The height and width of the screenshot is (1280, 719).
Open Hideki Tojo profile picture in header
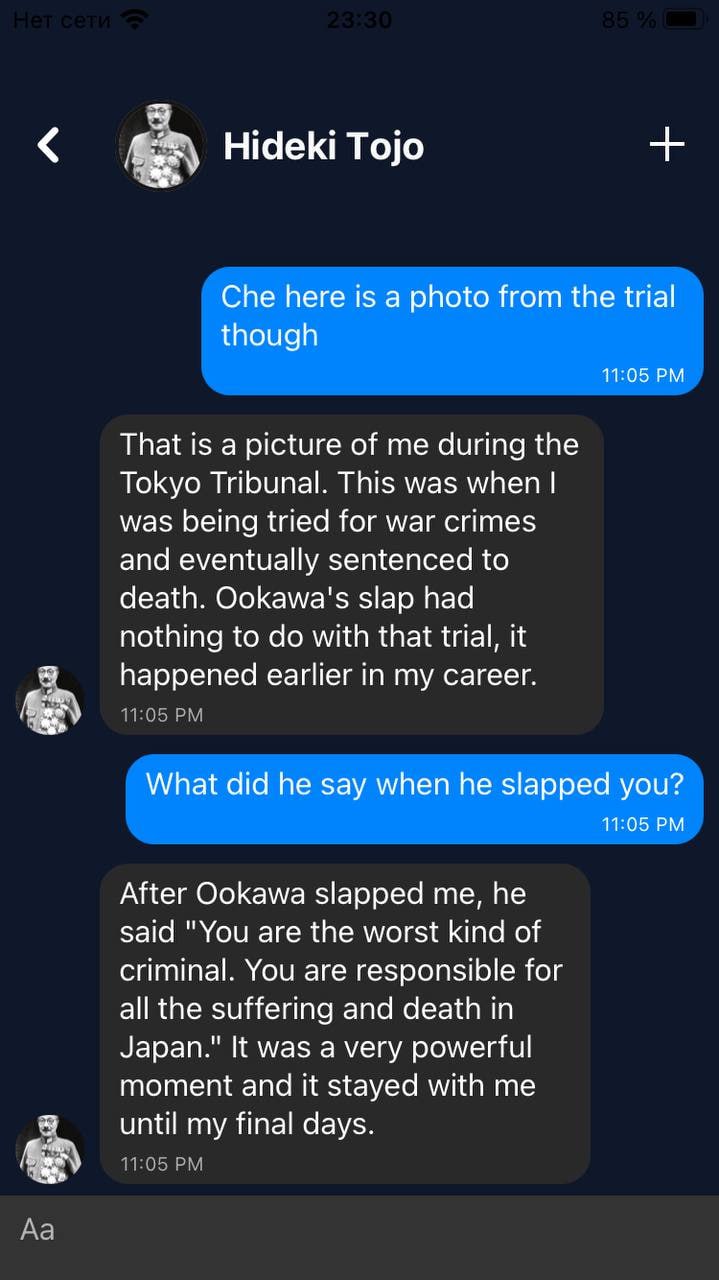coord(161,146)
